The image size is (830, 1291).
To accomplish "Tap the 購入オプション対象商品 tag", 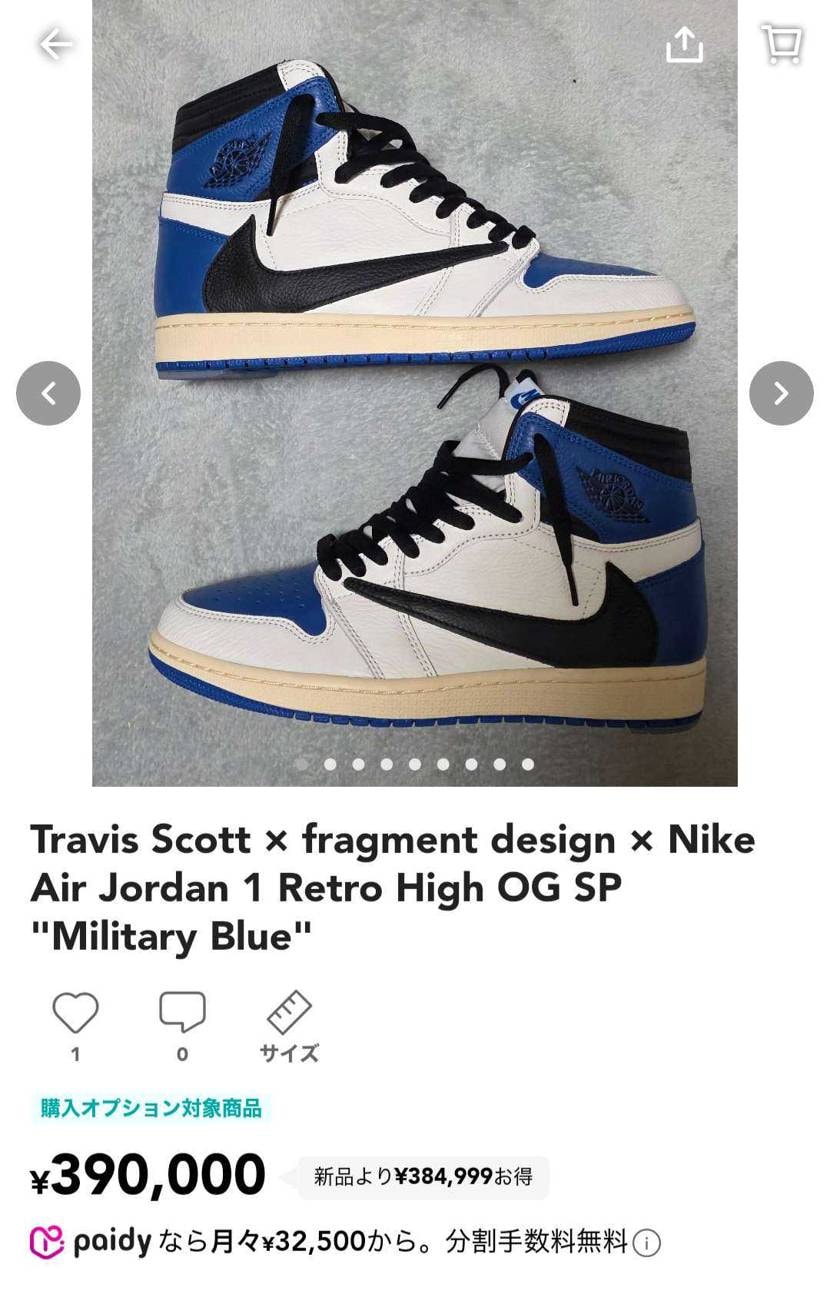I will [151, 1108].
